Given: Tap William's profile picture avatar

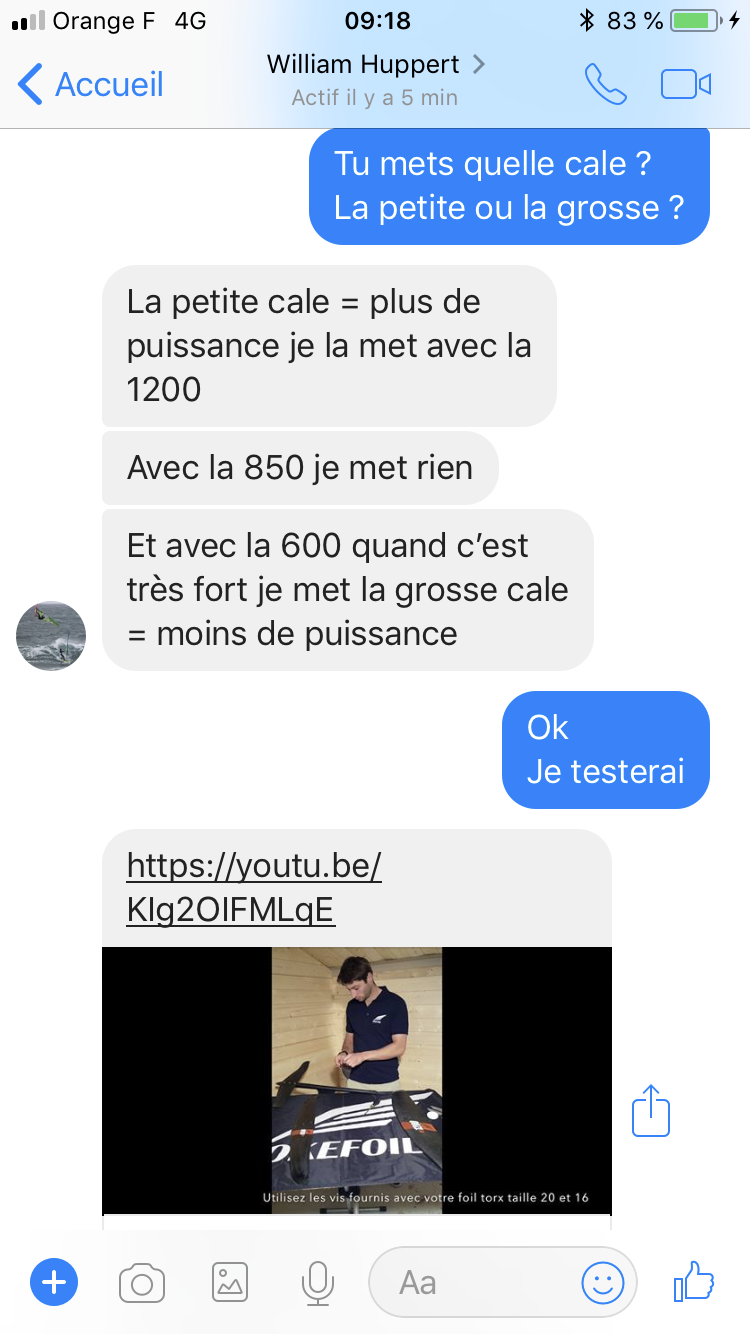Looking at the screenshot, I should (x=51, y=636).
